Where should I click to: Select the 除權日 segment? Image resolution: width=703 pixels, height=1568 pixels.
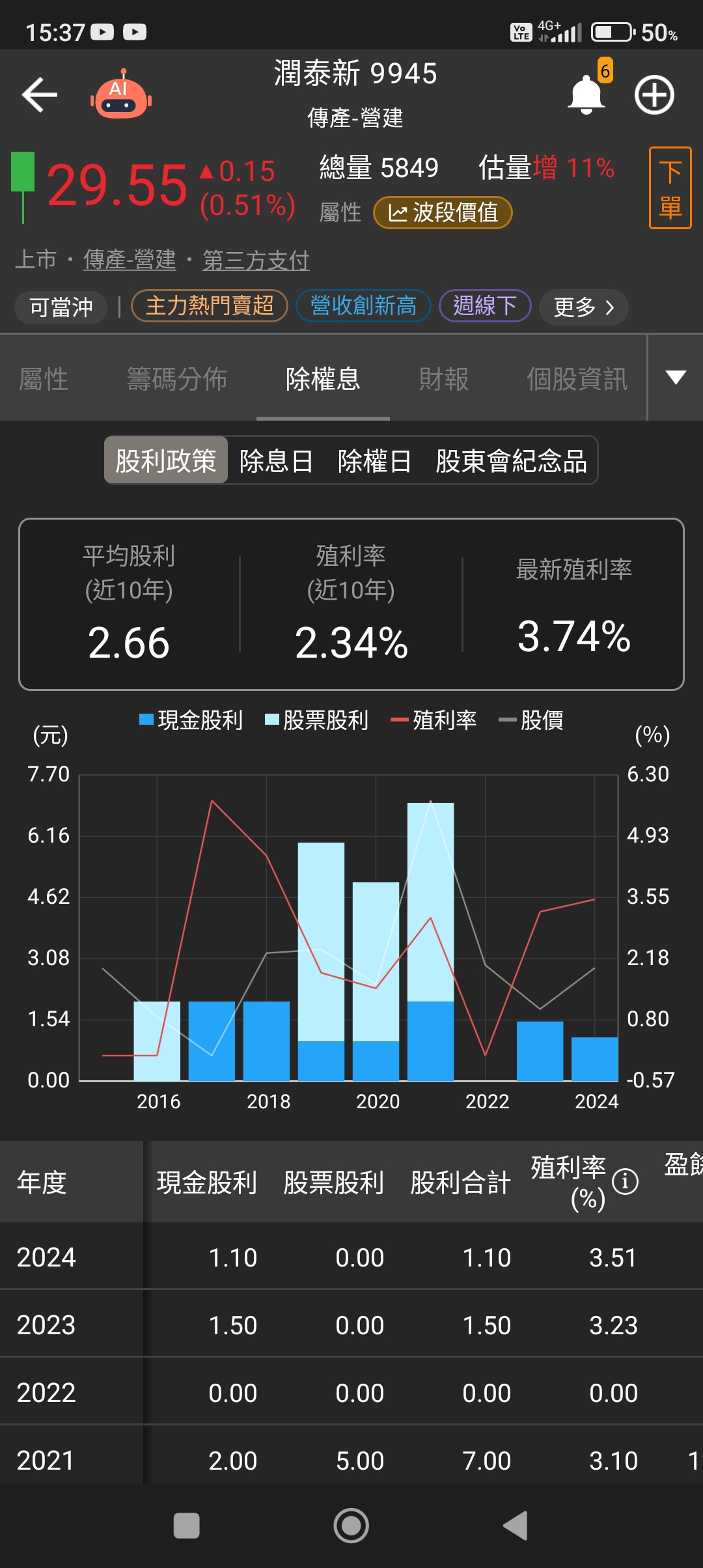coord(374,461)
